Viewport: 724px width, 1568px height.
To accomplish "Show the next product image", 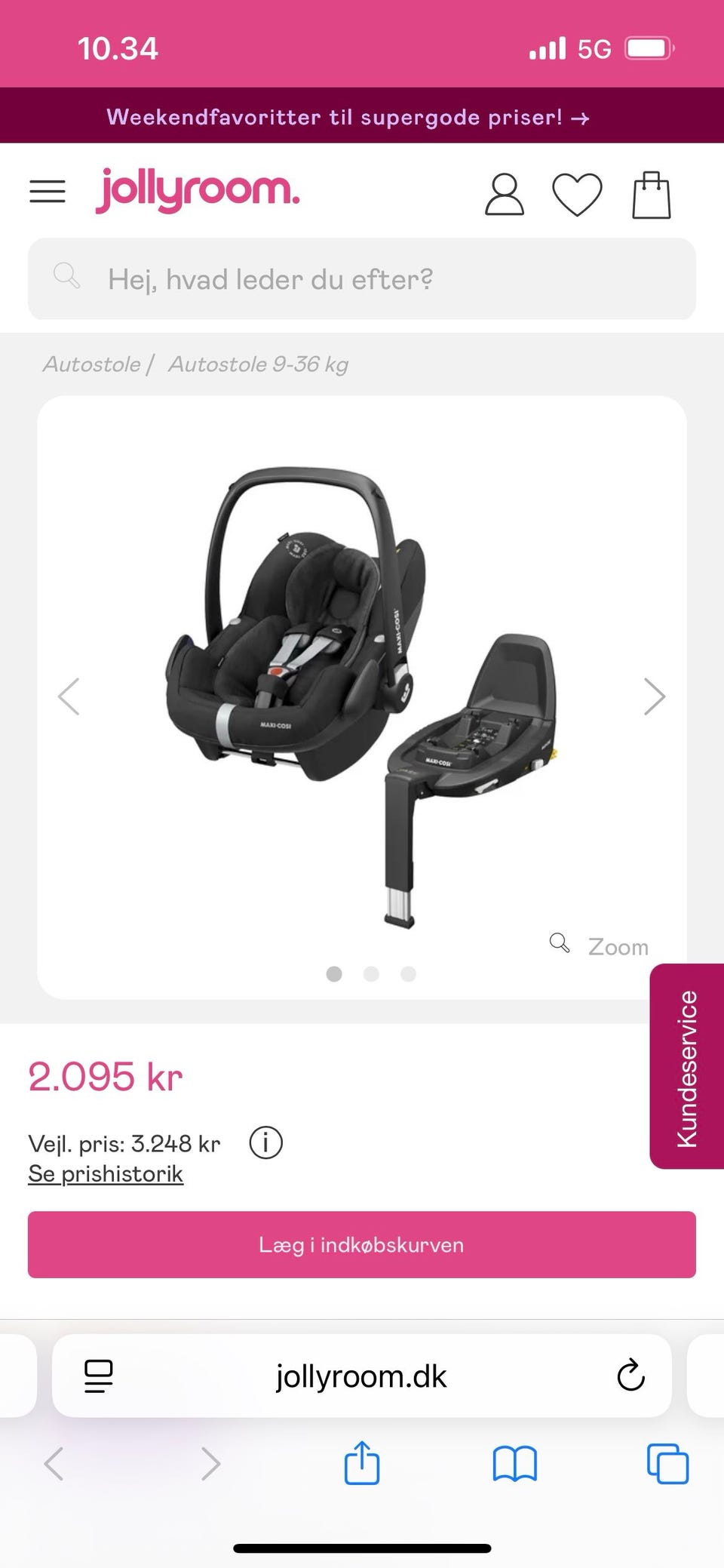I will click(654, 696).
